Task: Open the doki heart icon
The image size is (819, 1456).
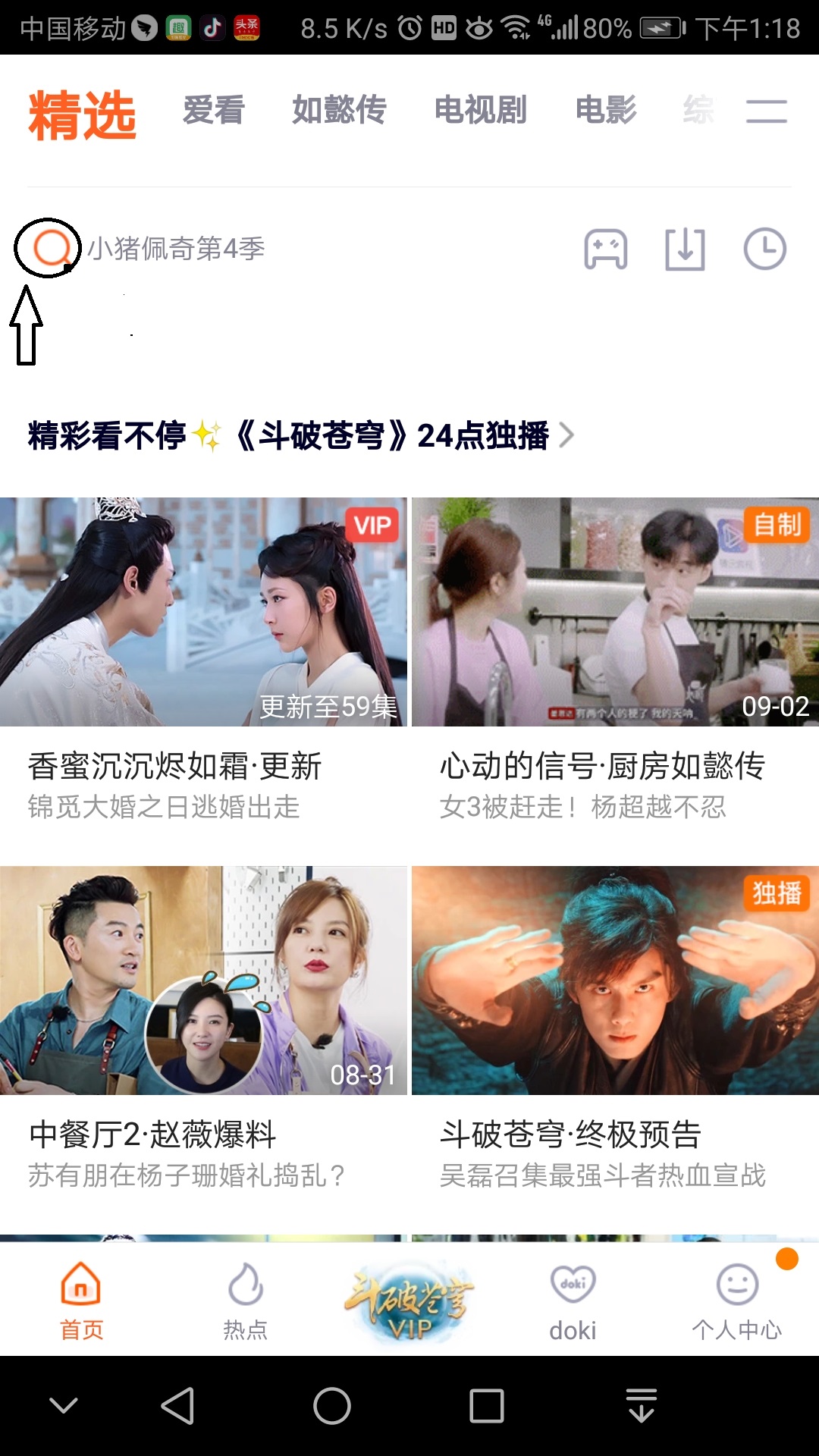Action: click(x=574, y=1282)
